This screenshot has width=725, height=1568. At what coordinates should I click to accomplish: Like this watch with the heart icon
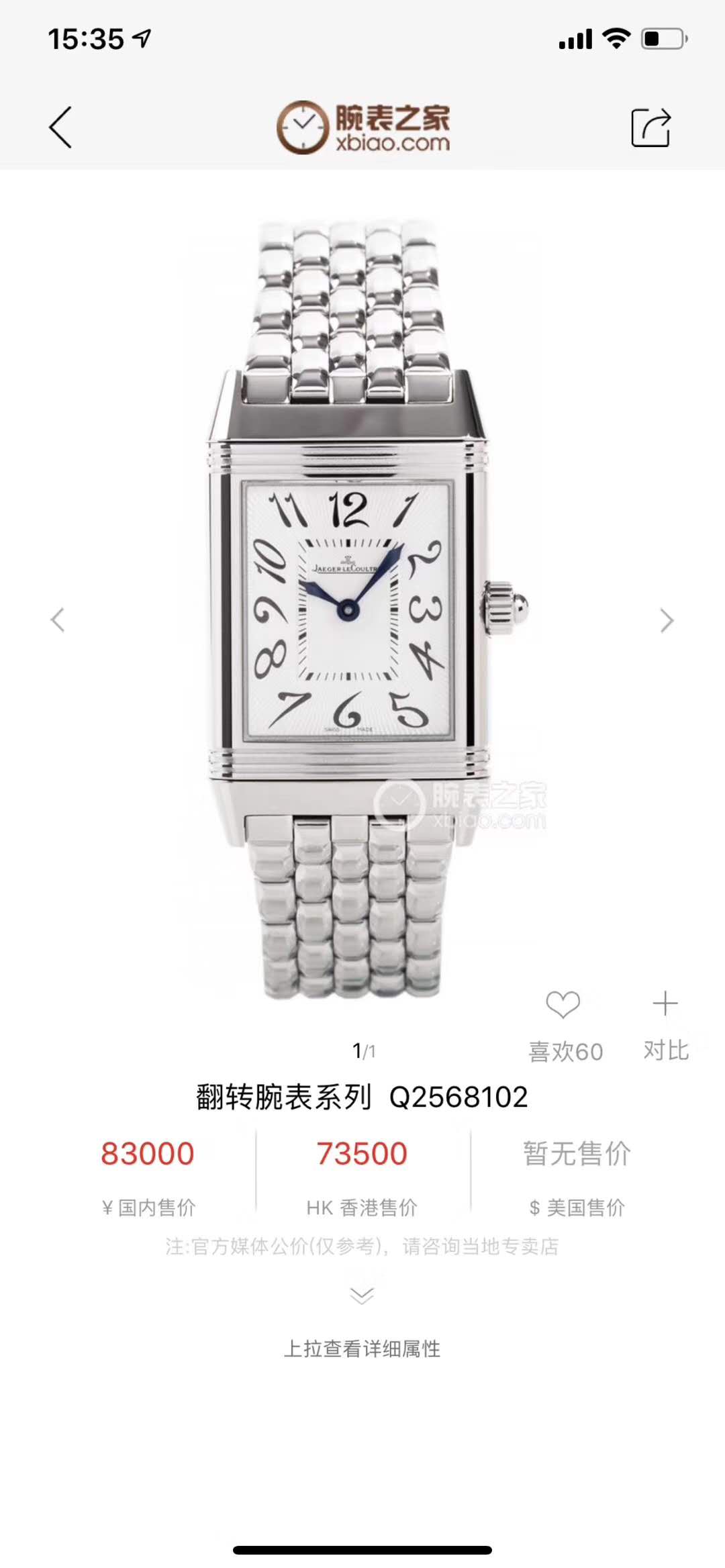point(563,1004)
